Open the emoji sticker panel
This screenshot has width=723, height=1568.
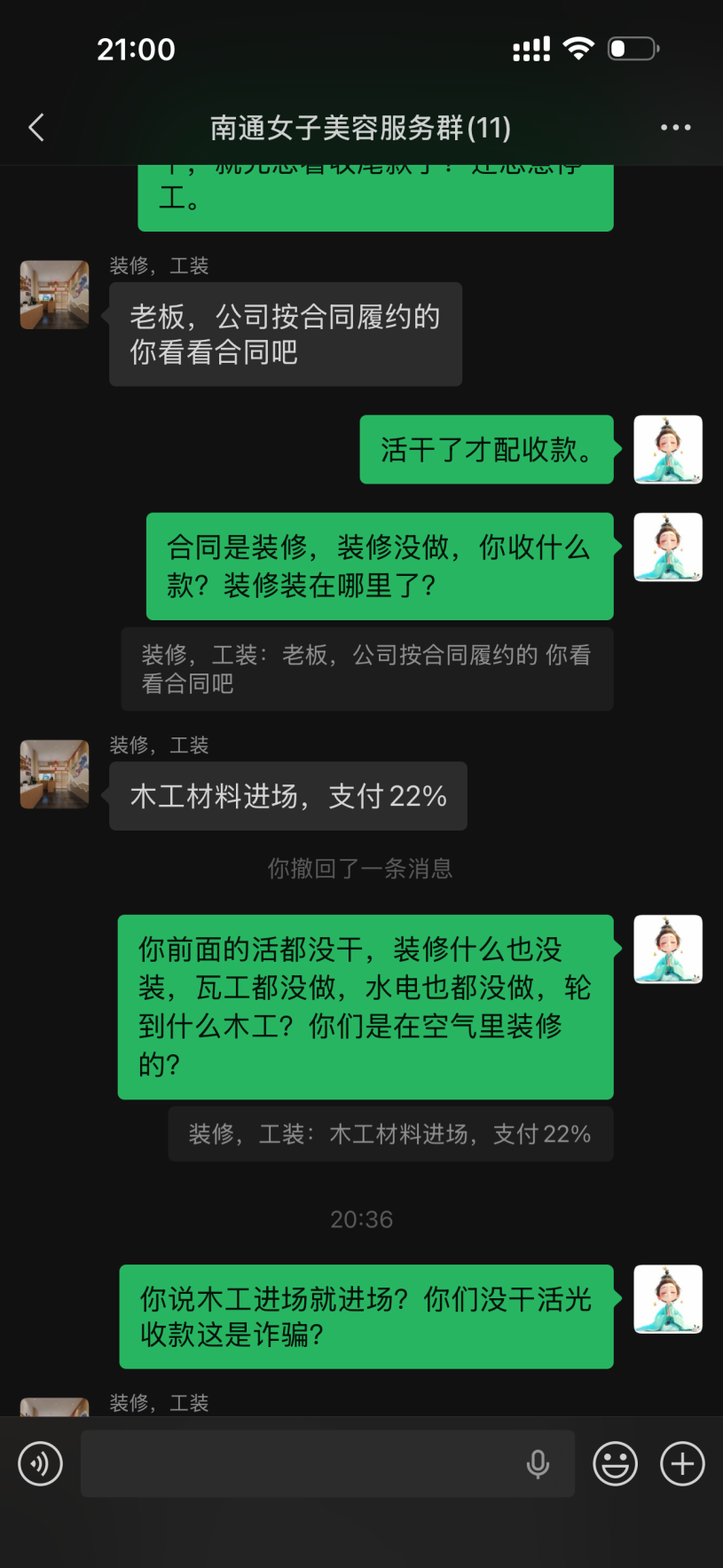click(615, 1463)
